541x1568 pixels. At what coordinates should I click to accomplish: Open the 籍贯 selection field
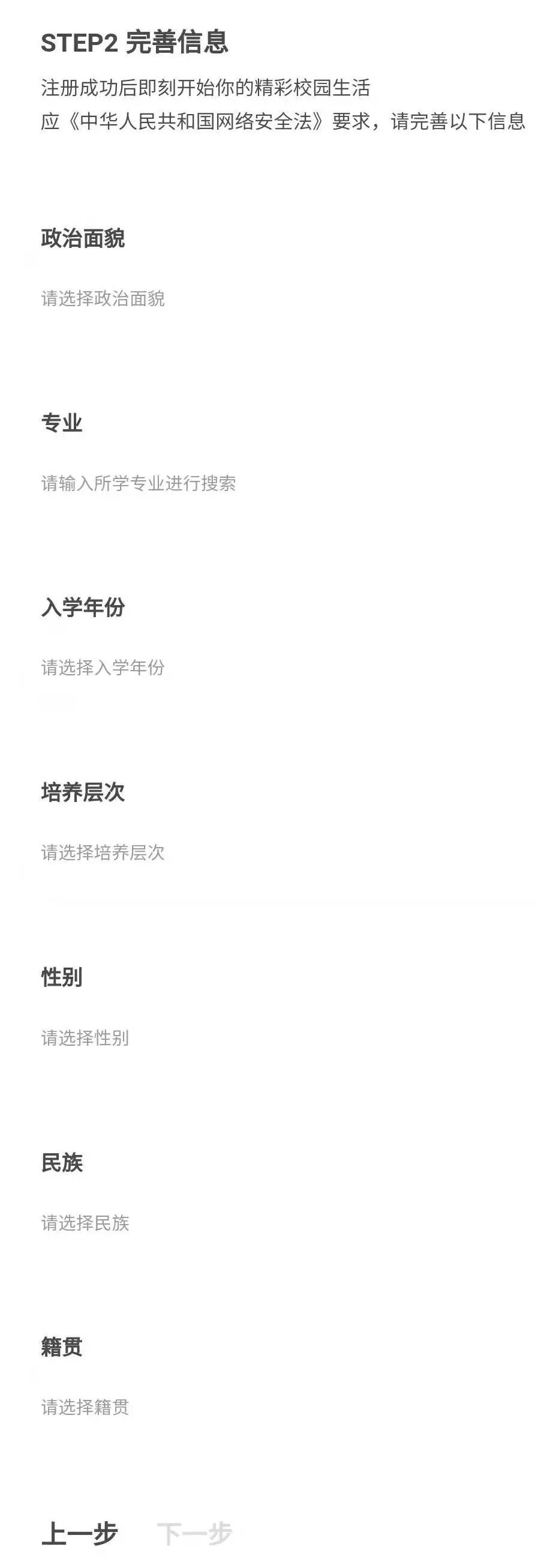pos(85,1407)
